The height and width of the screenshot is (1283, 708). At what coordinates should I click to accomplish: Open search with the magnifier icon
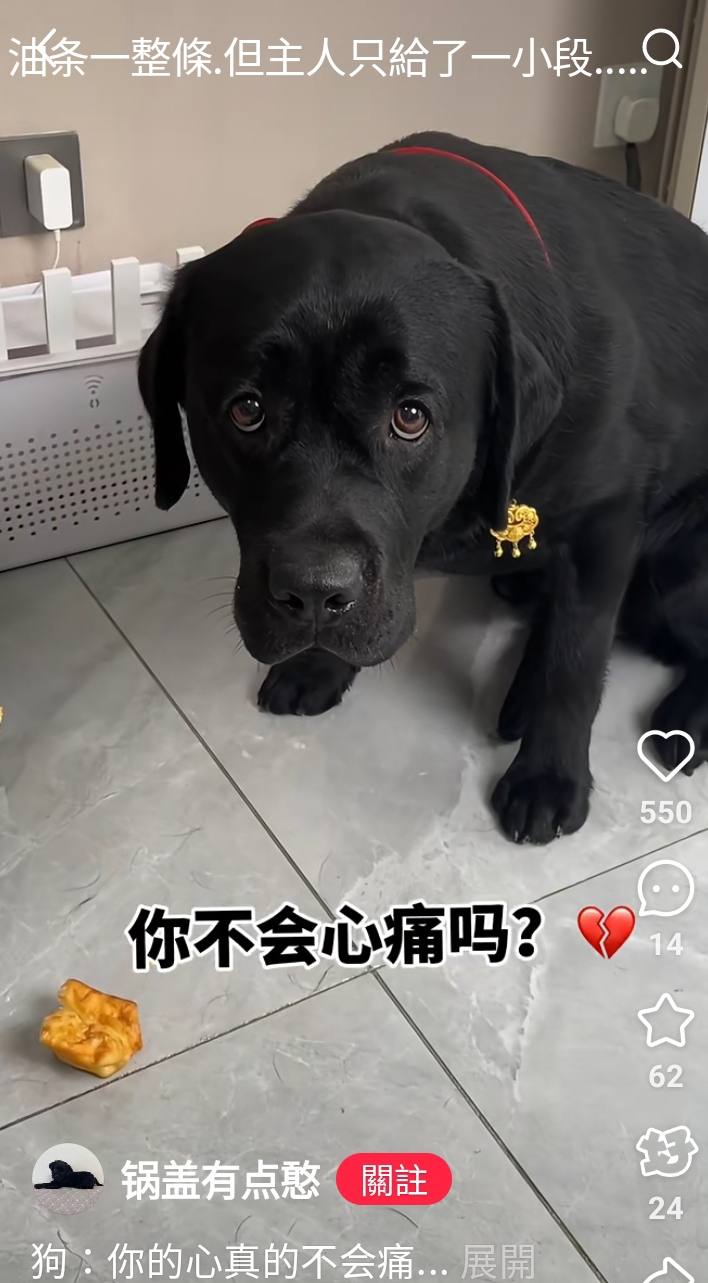coord(662,48)
